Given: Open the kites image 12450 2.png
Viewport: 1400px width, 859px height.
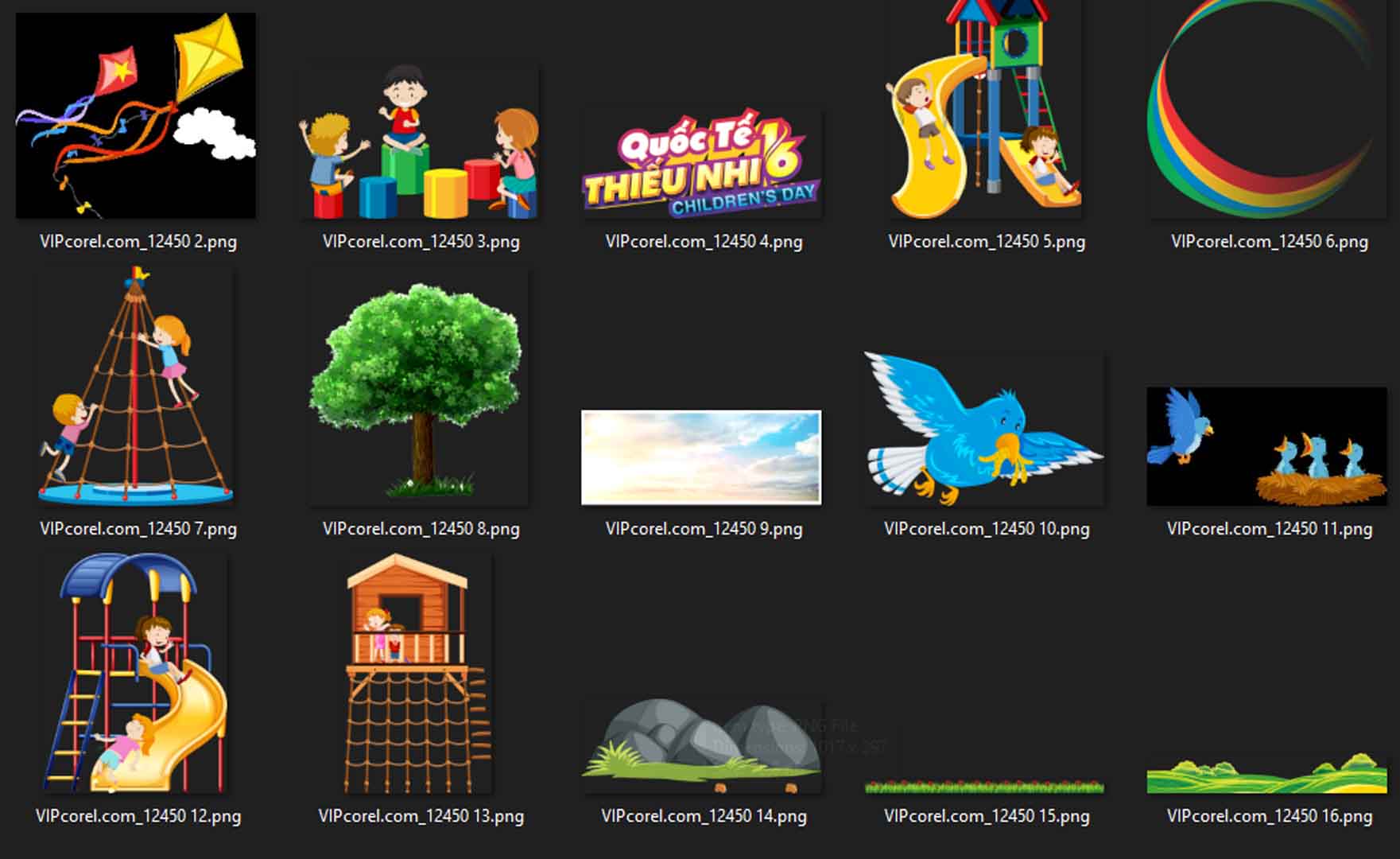Looking at the screenshot, I should (136, 115).
